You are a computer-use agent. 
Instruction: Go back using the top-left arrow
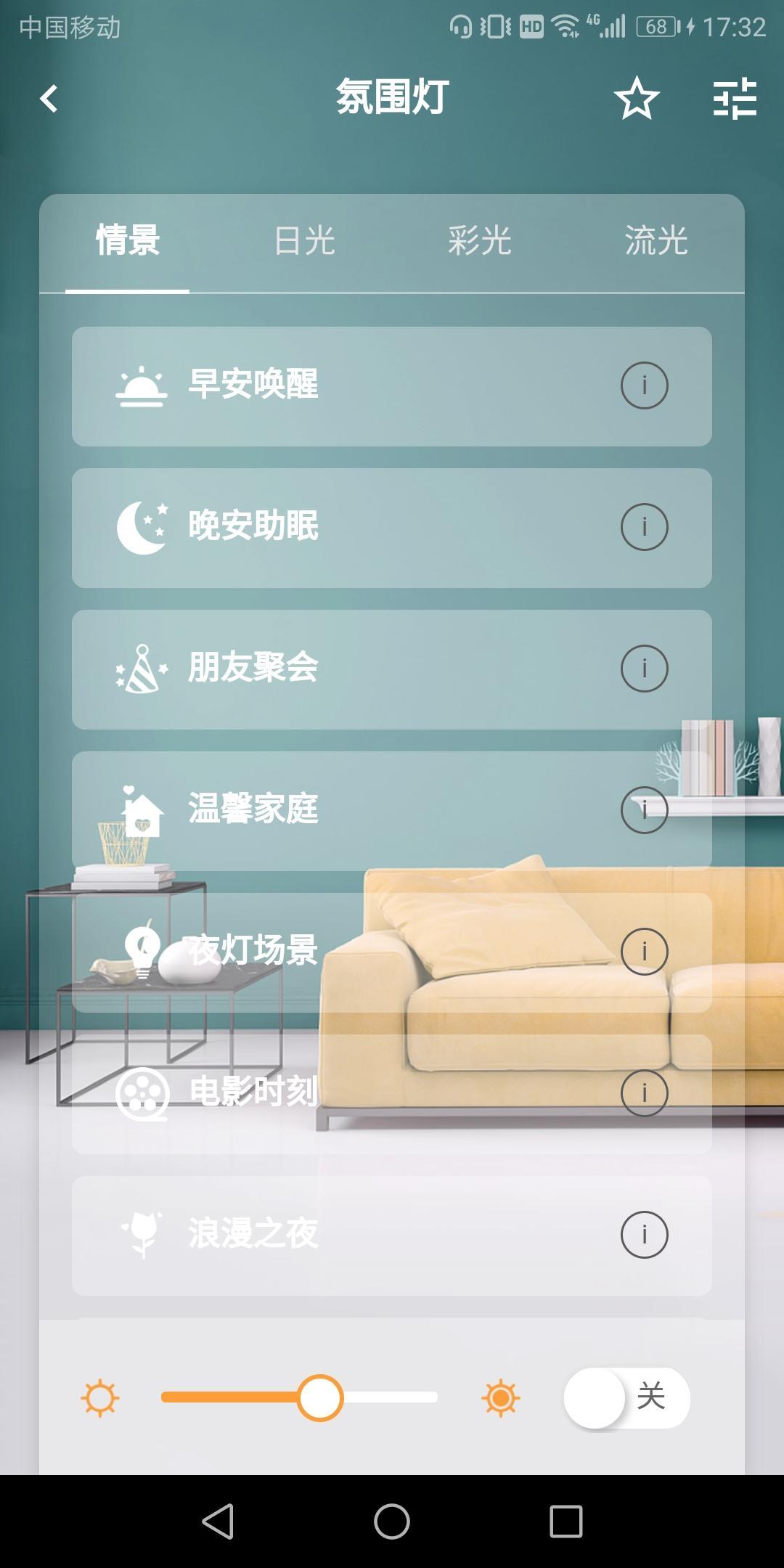click(x=49, y=99)
